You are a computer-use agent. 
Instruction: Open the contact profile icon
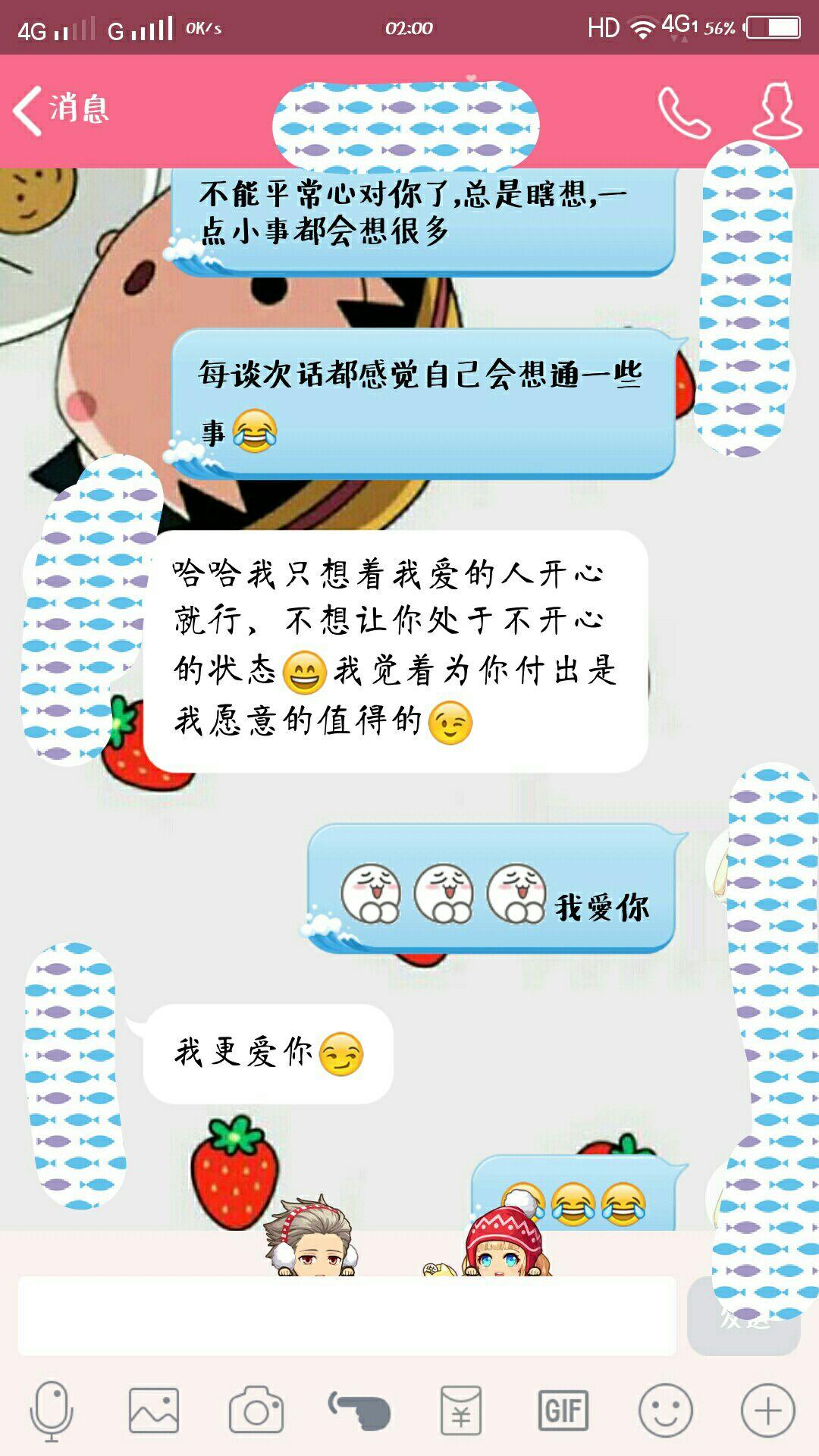(777, 111)
